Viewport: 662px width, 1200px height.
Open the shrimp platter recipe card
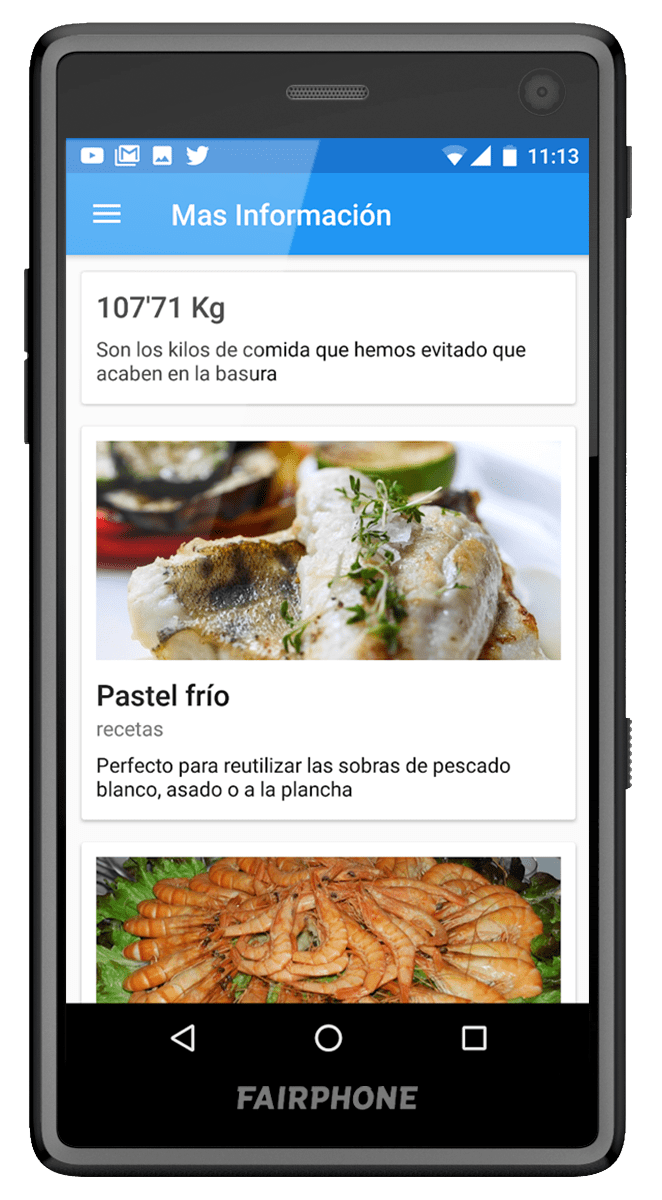pyautogui.click(x=328, y=928)
